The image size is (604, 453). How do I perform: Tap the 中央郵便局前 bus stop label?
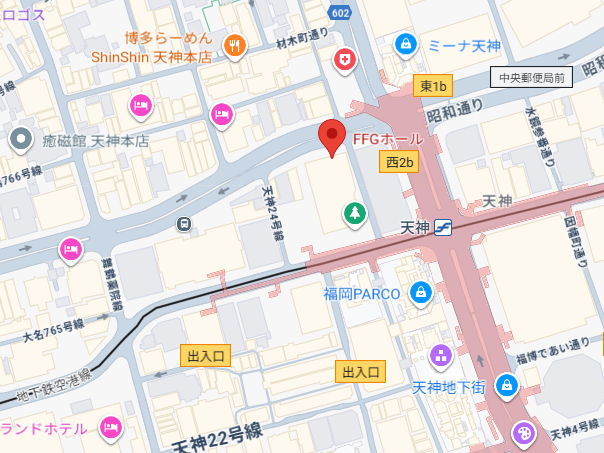(531, 77)
